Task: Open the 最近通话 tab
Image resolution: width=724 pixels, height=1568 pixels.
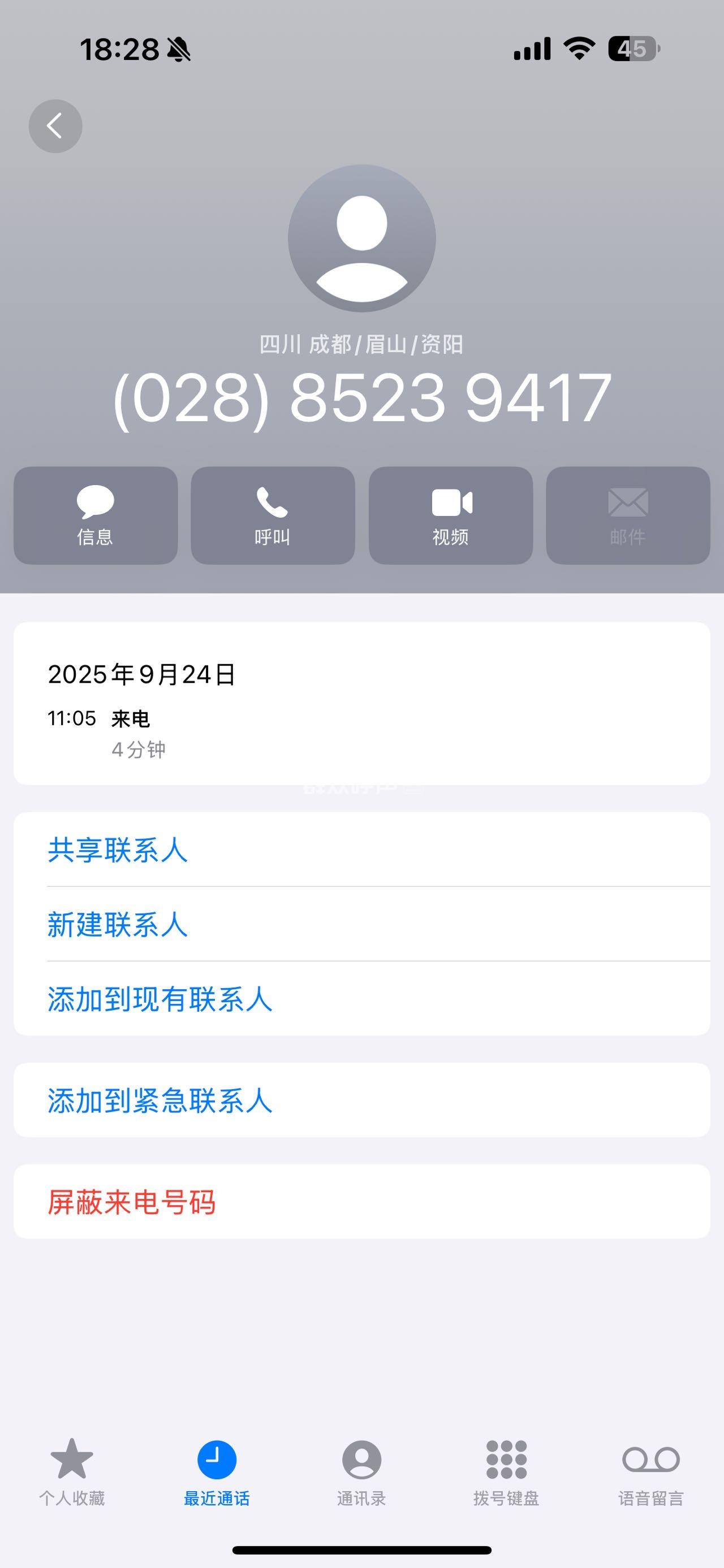Action: pyautogui.click(x=217, y=1471)
